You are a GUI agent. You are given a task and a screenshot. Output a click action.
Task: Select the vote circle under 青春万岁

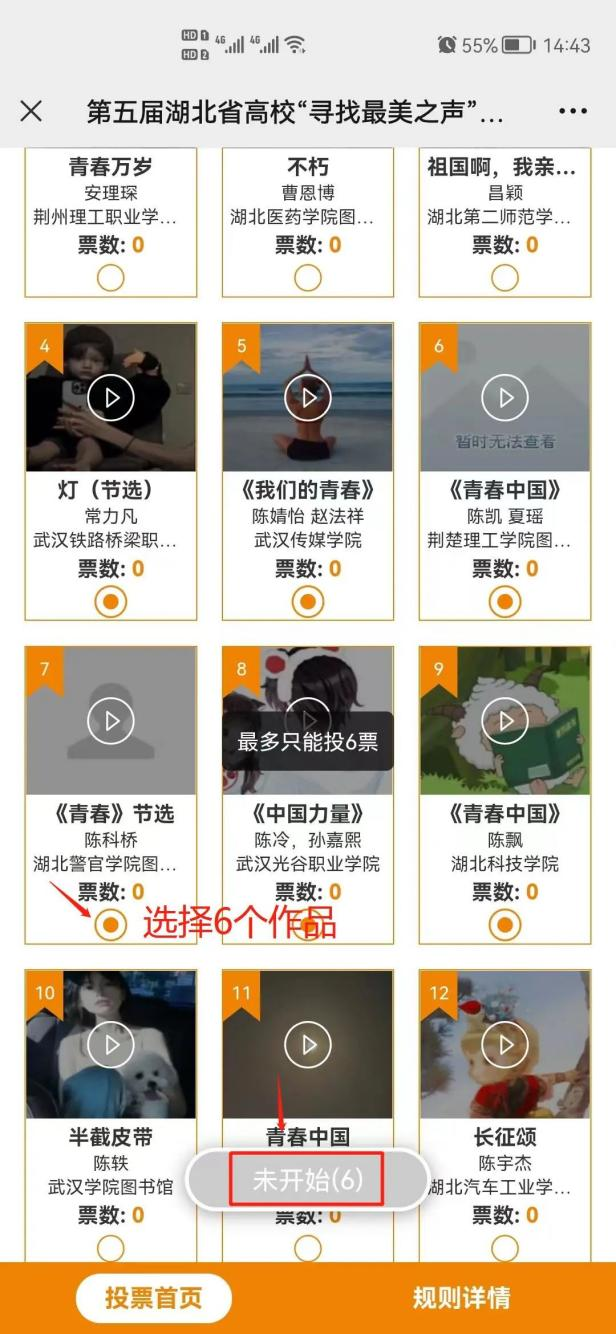click(111, 277)
